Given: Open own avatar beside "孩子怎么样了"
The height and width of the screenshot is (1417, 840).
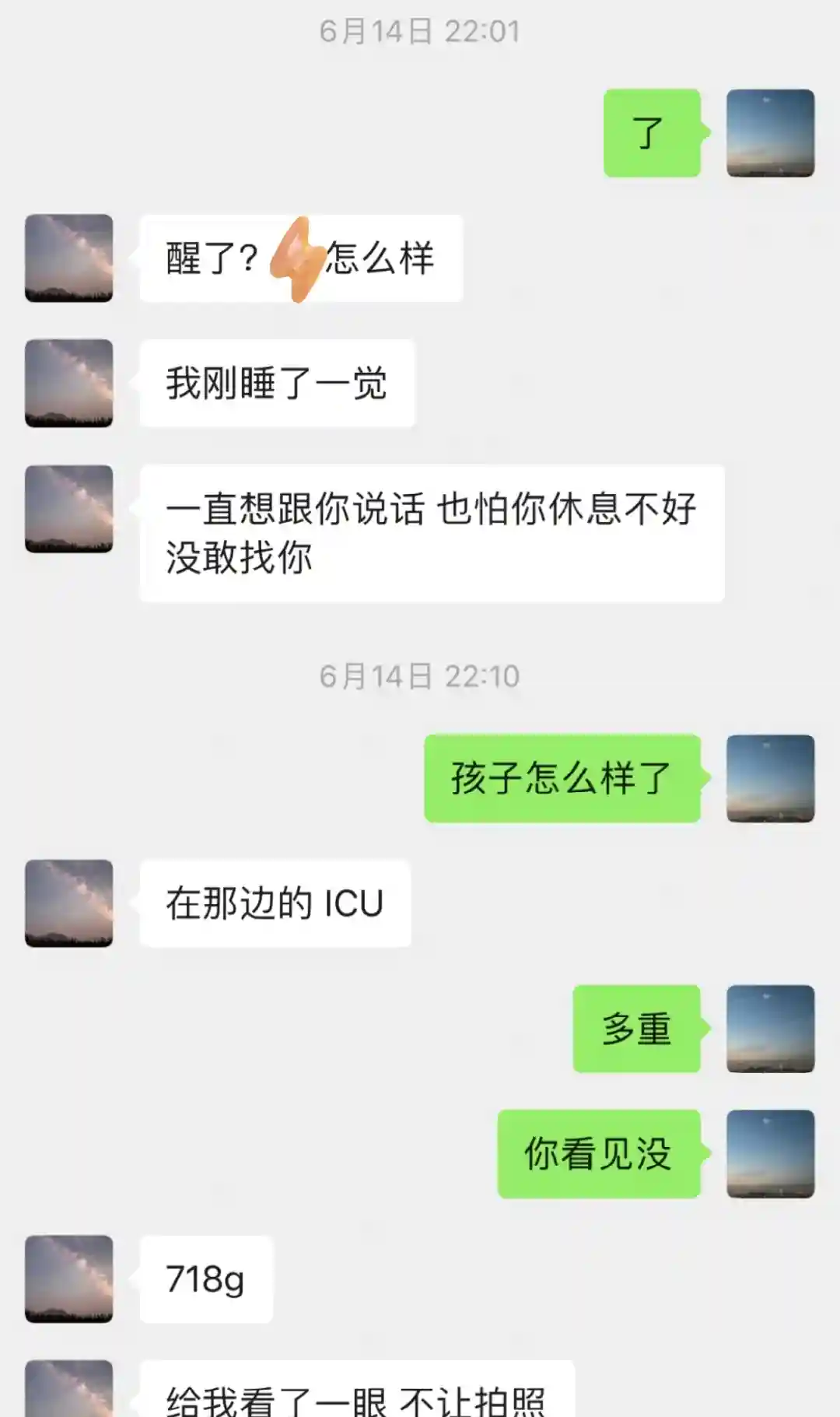Looking at the screenshot, I should pyautogui.click(x=770, y=778).
